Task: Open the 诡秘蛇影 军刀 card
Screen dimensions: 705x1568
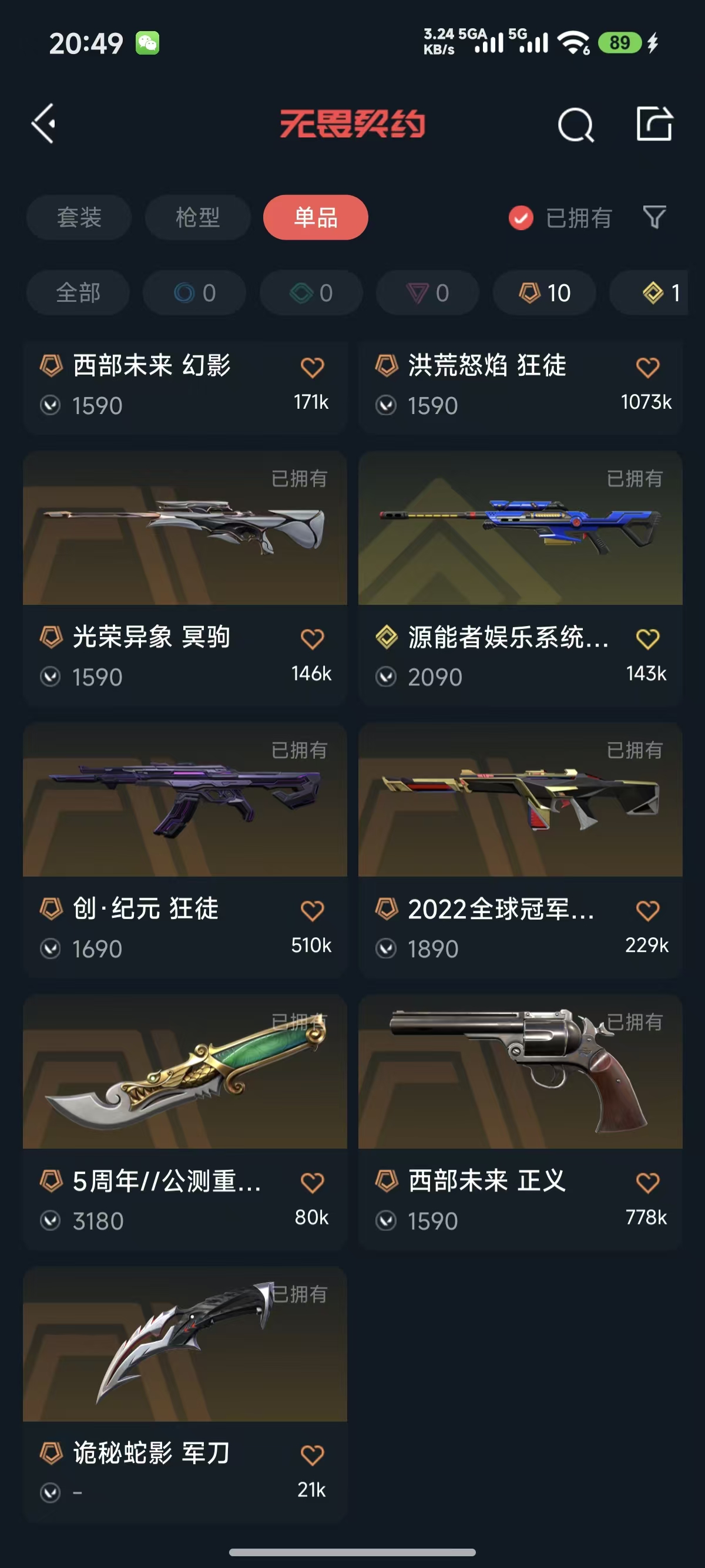Action: (x=185, y=1395)
